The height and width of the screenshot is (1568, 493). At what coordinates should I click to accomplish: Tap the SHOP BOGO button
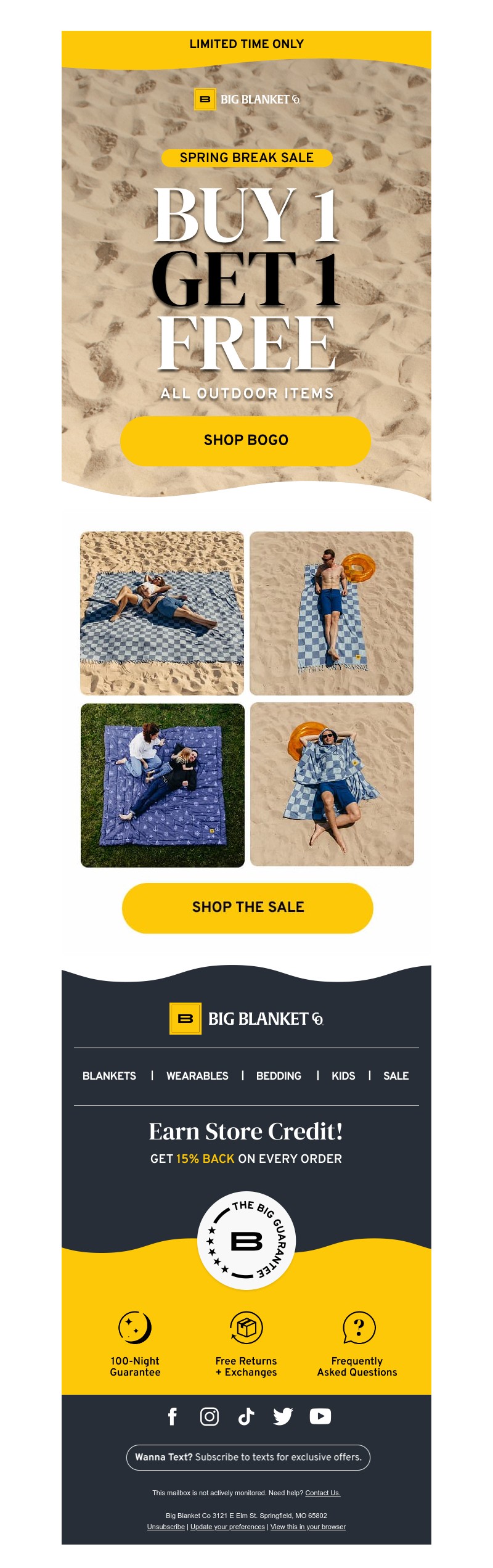coord(245,440)
